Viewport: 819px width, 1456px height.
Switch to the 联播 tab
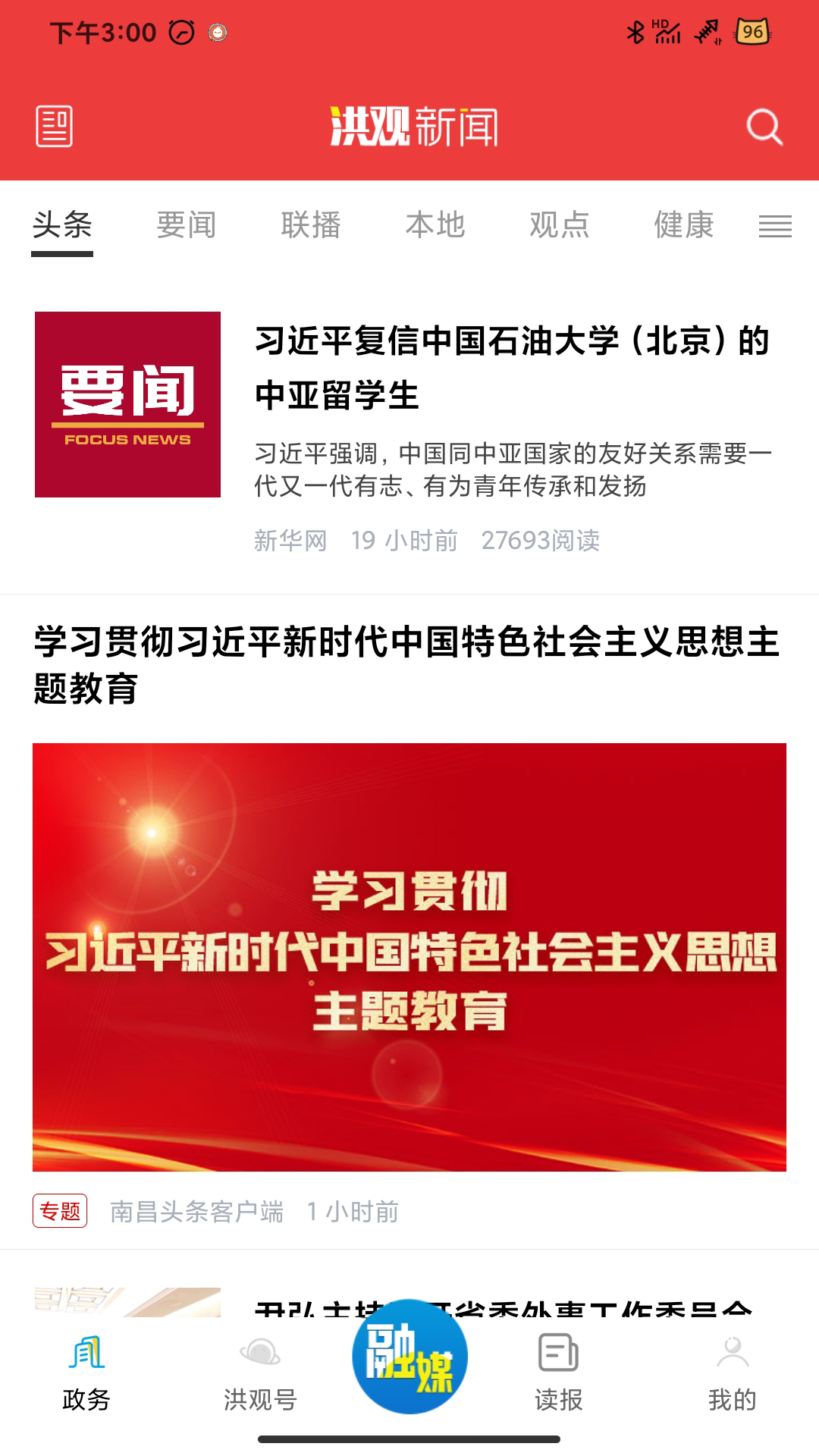coord(311,225)
